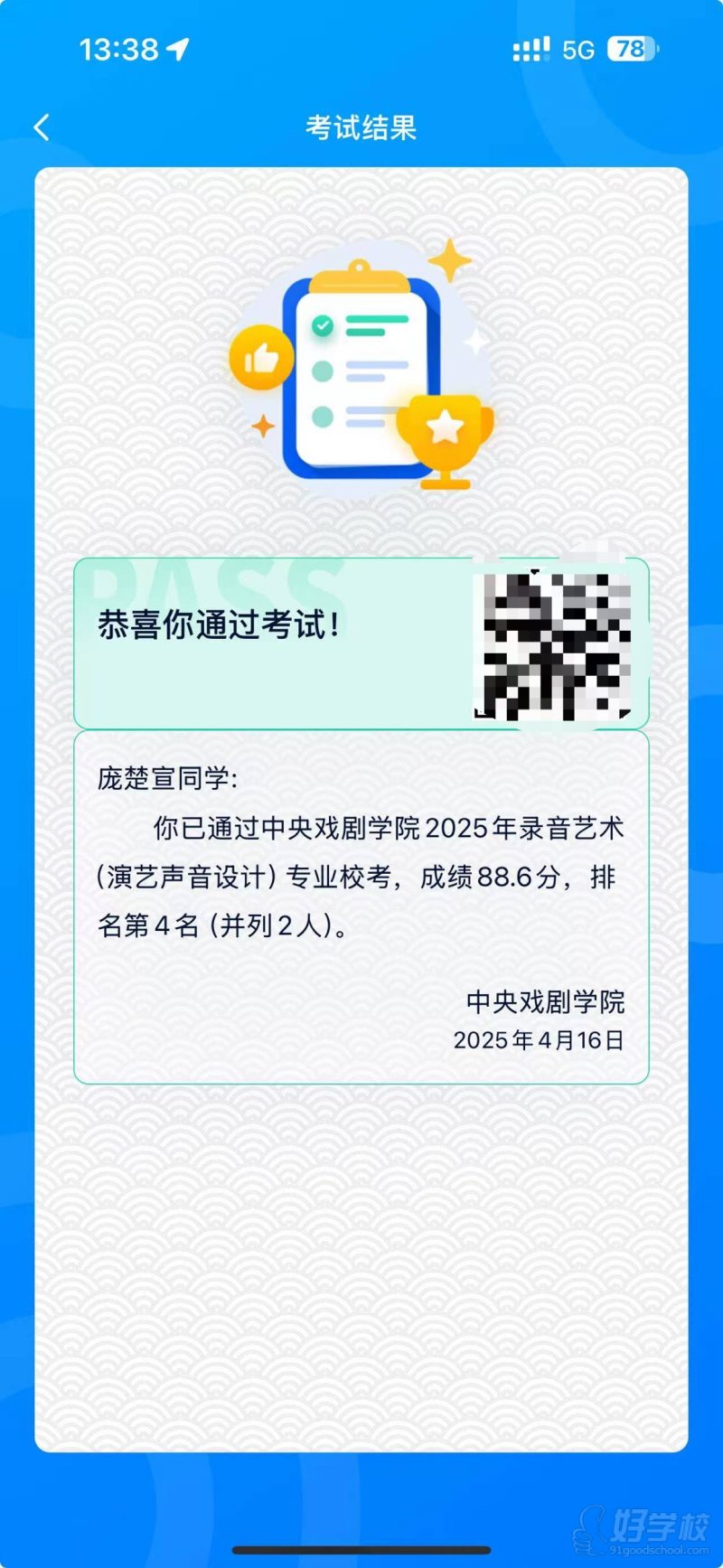Select the date 2025年4月16日
723x1568 pixels.
540,1040
